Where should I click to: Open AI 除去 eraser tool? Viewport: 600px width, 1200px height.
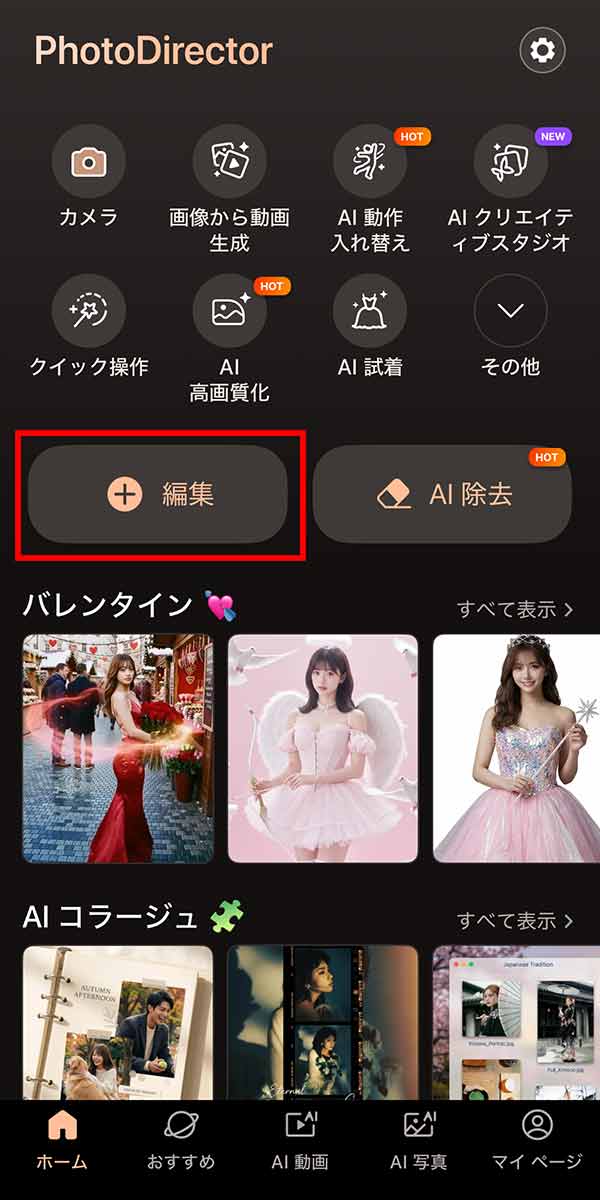click(x=442, y=494)
